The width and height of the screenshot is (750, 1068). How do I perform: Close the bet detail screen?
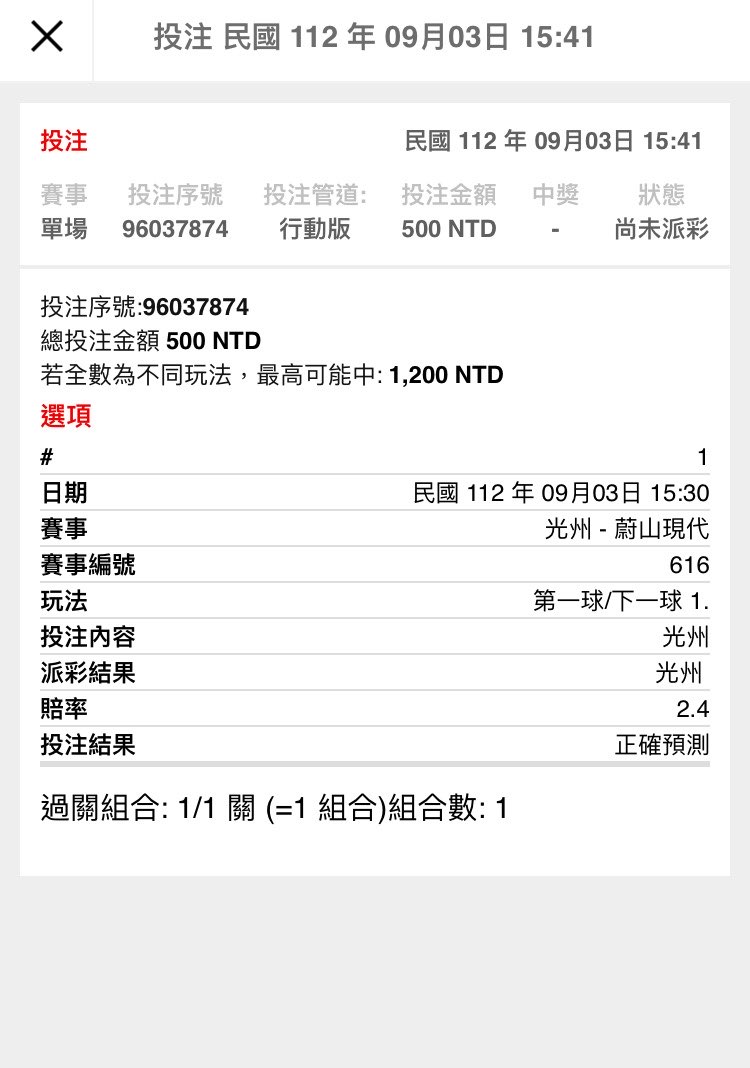click(47, 37)
